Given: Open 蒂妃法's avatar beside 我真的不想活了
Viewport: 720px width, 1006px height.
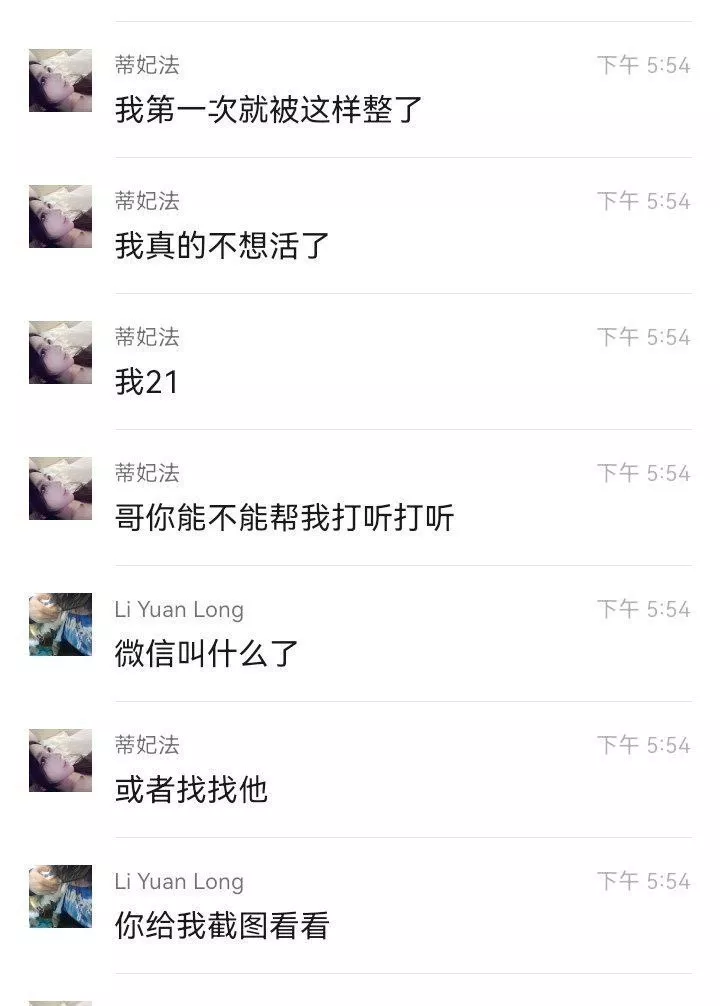Looking at the screenshot, I should (60, 216).
